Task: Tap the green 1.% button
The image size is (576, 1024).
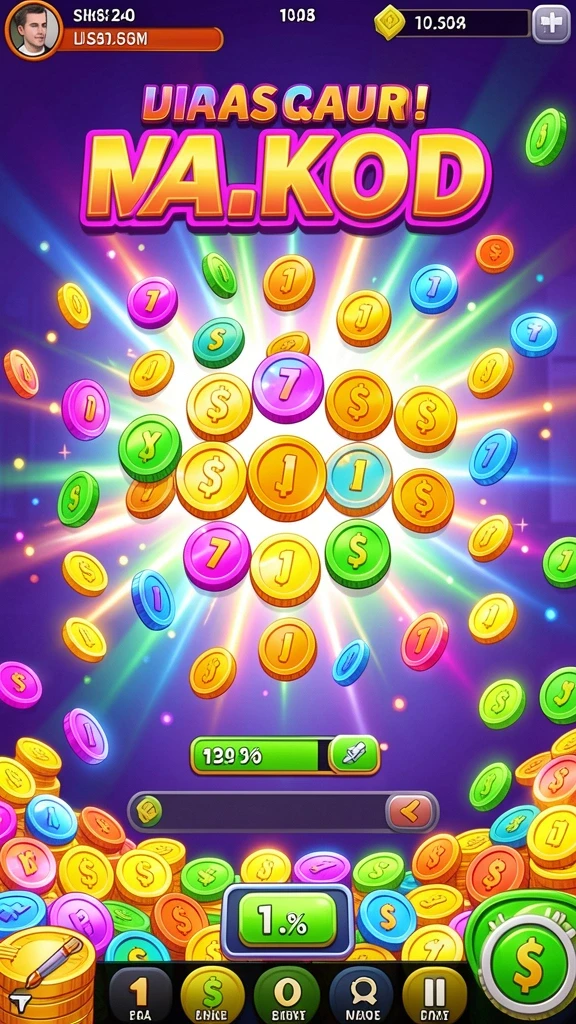Action: (x=287, y=921)
